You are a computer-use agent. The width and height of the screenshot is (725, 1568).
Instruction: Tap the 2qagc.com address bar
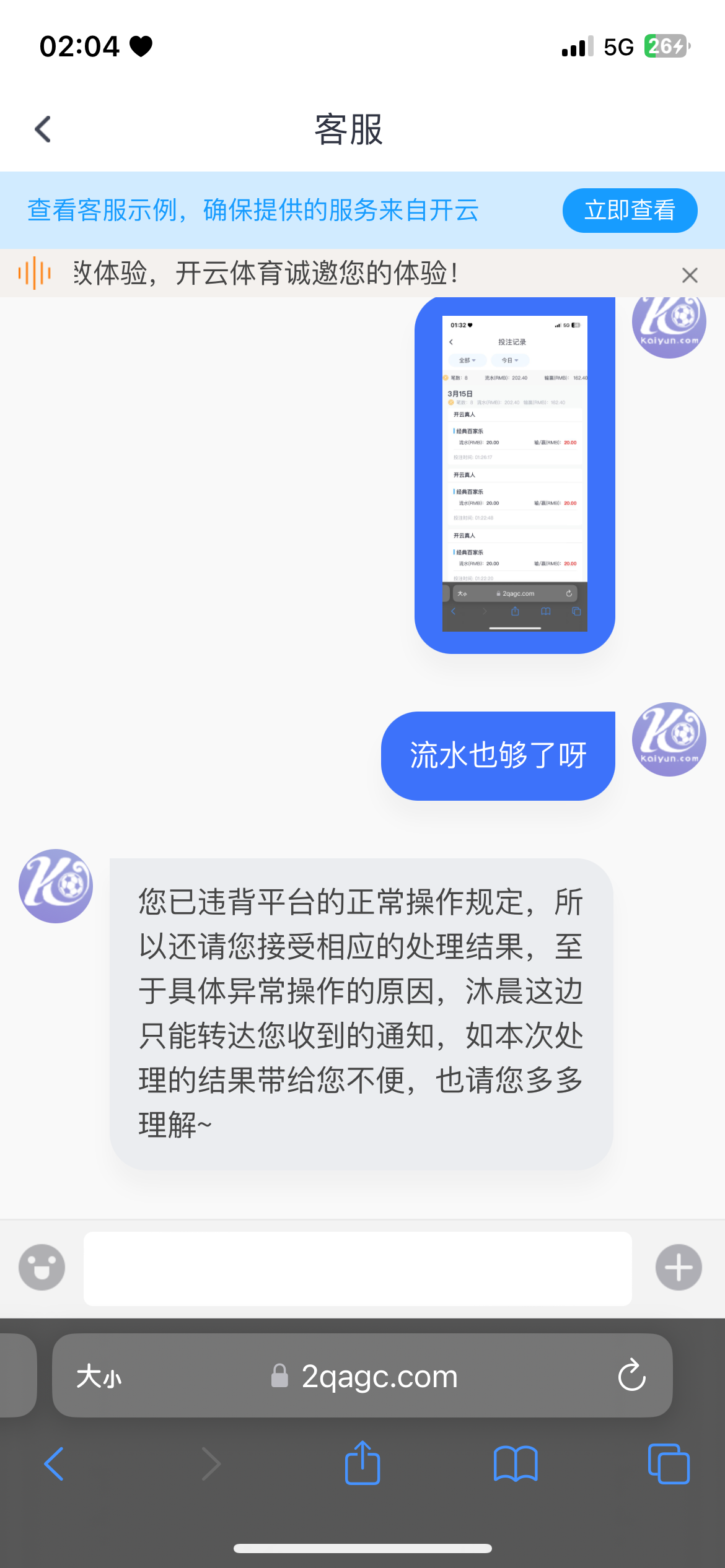point(378,1377)
